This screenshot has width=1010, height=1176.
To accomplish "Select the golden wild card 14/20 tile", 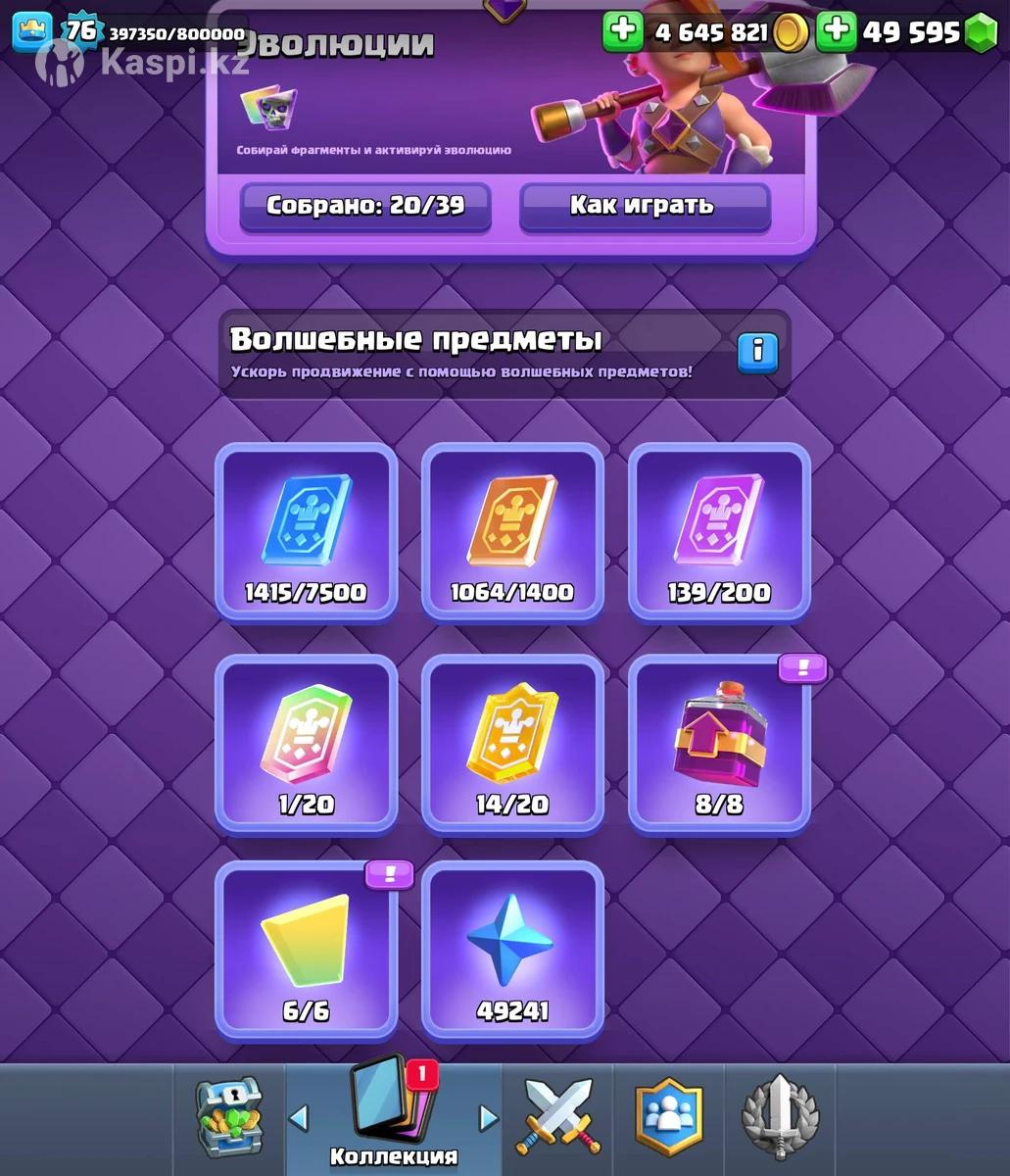I will pyautogui.click(x=512, y=743).
